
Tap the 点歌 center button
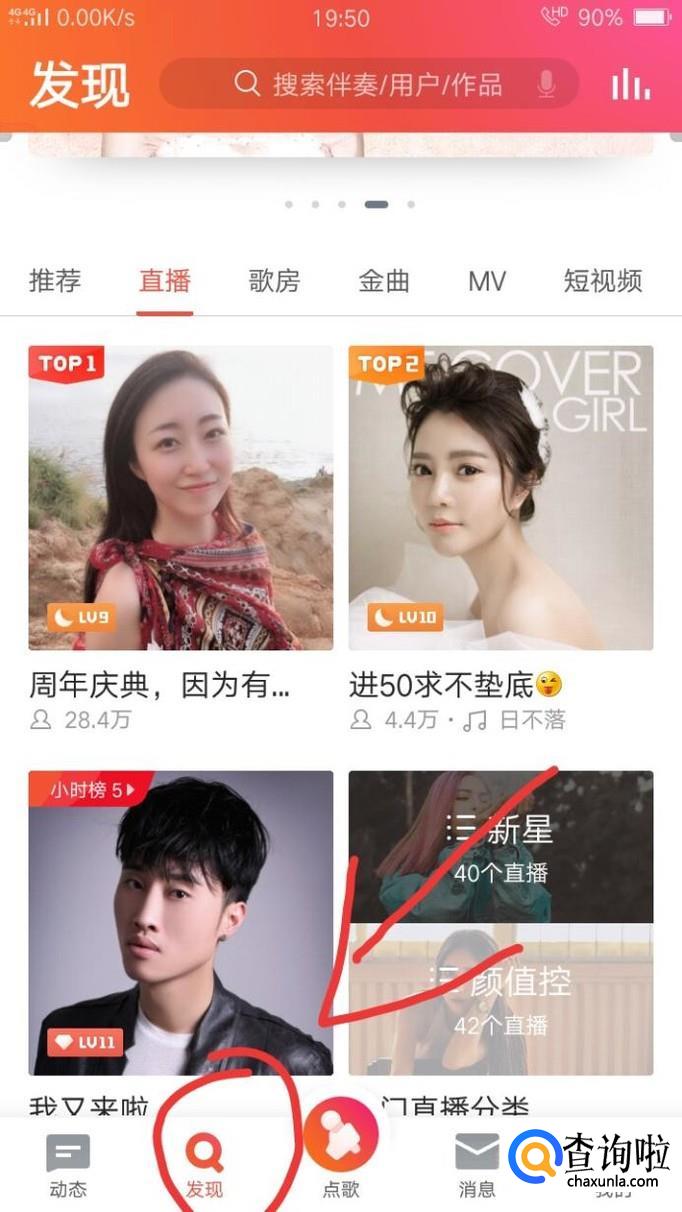click(341, 1160)
